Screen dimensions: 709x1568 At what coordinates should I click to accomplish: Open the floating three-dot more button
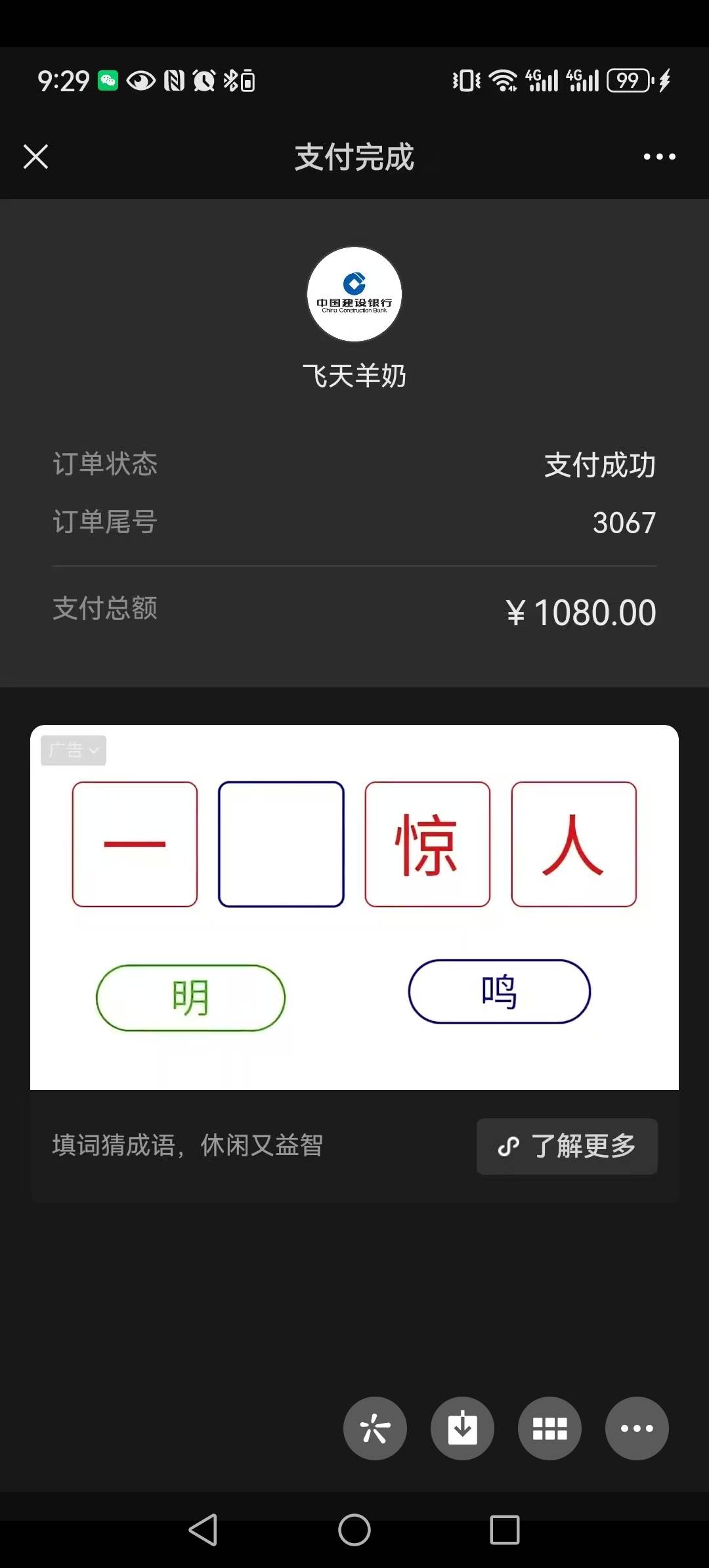click(637, 1428)
